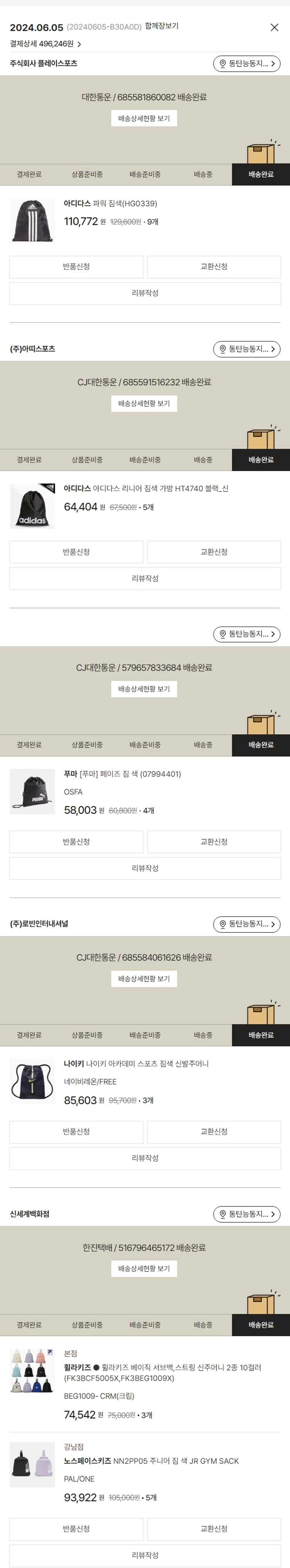The height and width of the screenshot is (1568, 290).
Task: Write review for 아디다스 리니어 짐색
Action: click(x=145, y=578)
